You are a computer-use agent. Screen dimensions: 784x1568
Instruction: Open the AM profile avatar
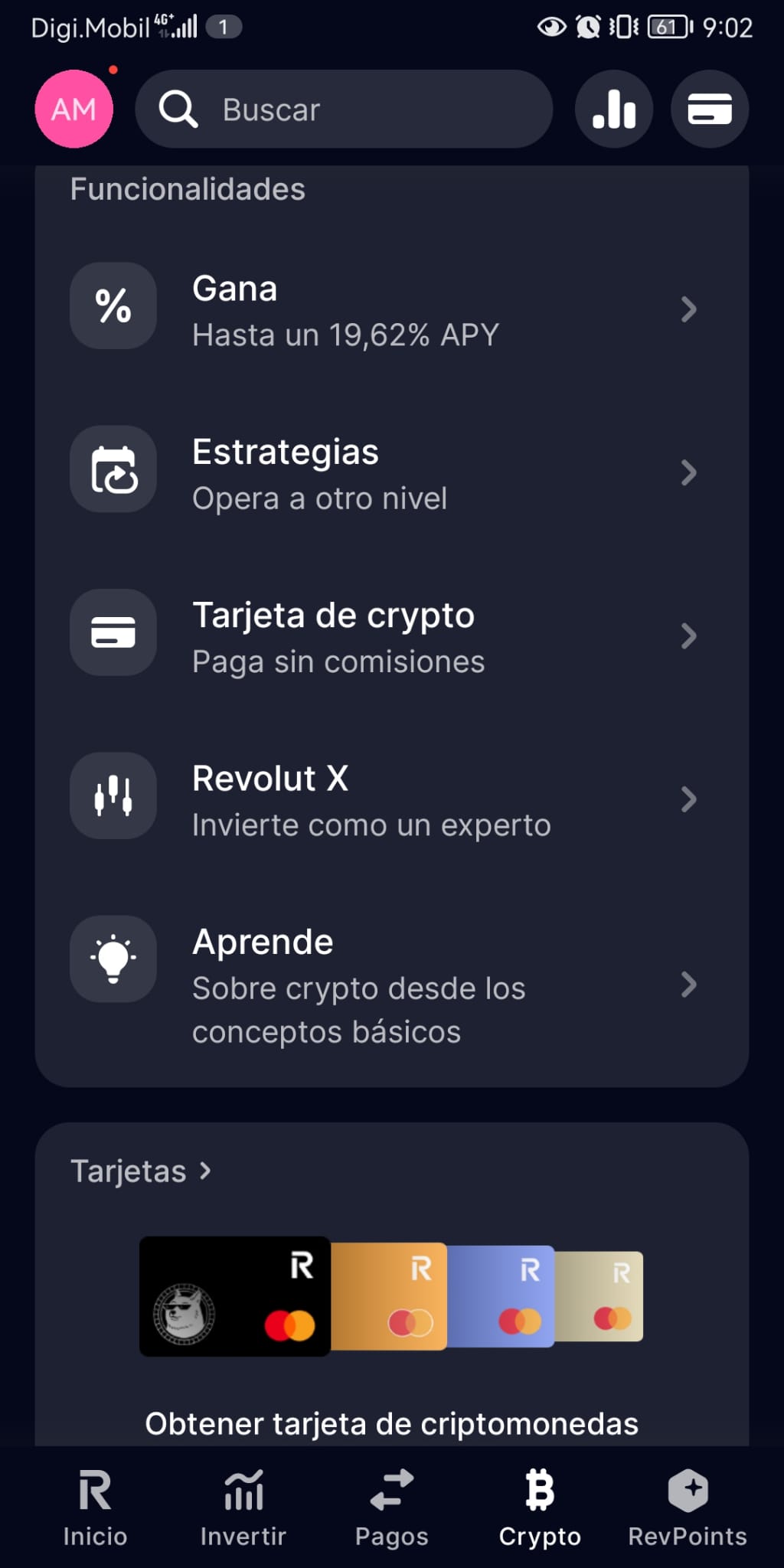click(x=73, y=109)
